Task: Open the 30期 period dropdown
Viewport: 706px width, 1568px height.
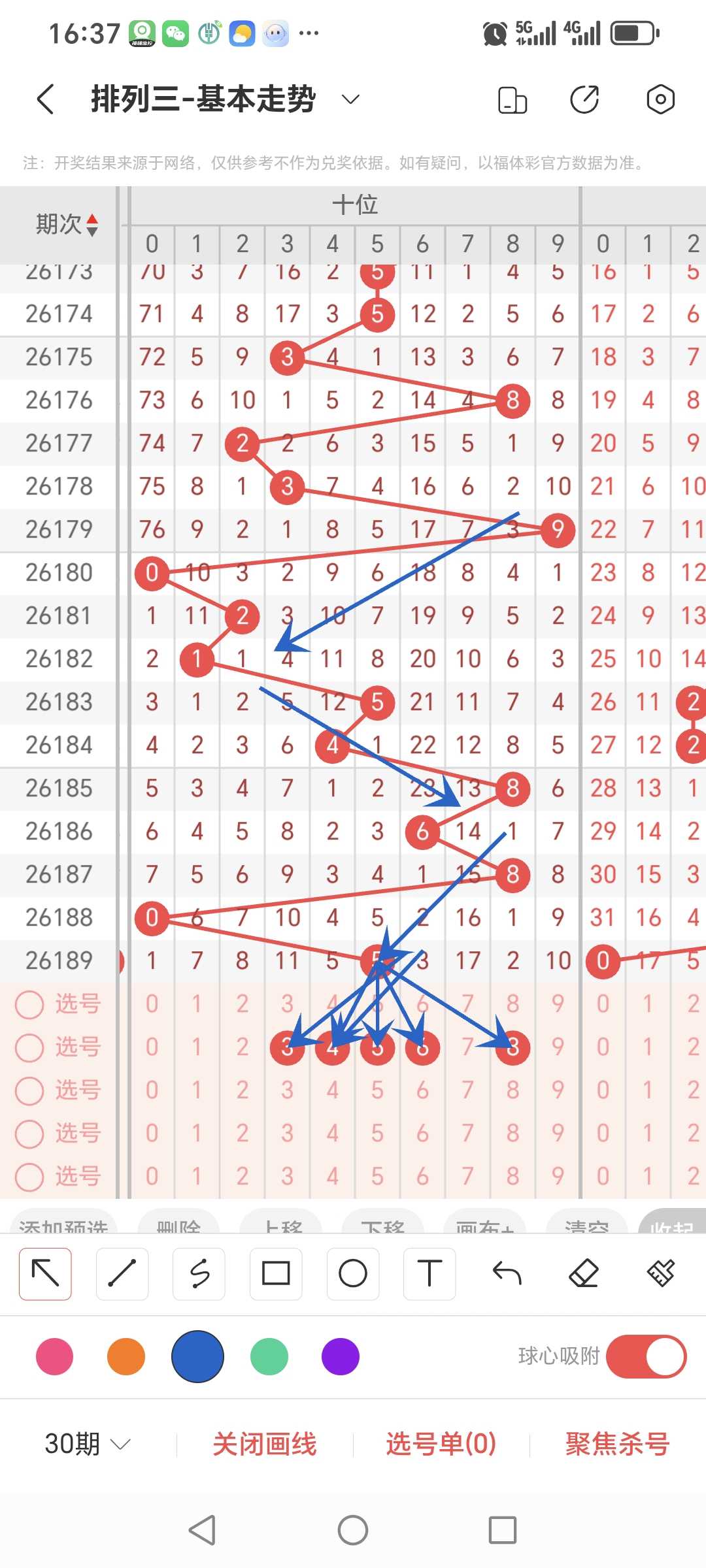Action: pyautogui.click(x=88, y=1444)
